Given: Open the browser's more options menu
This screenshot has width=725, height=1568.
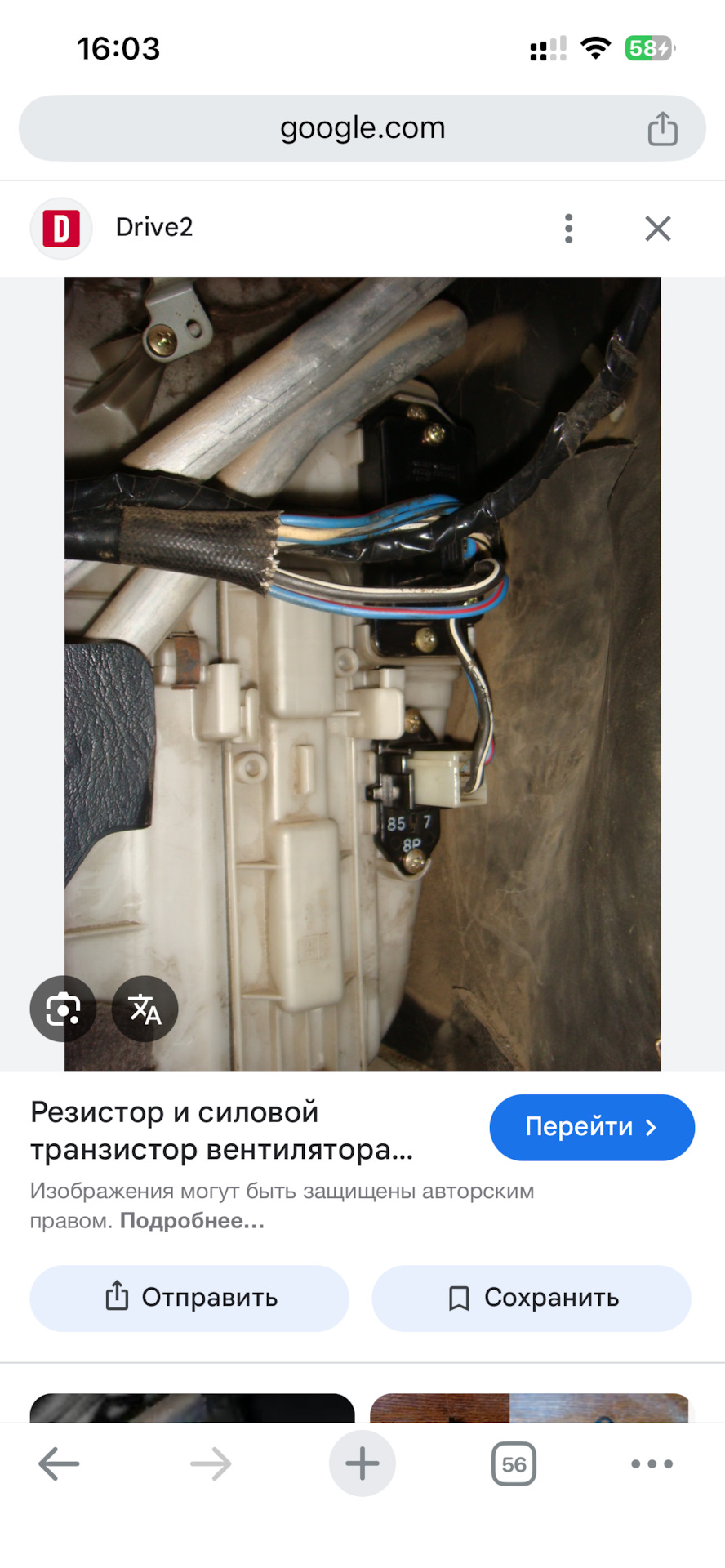Looking at the screenshot, I should (652, 1464).
